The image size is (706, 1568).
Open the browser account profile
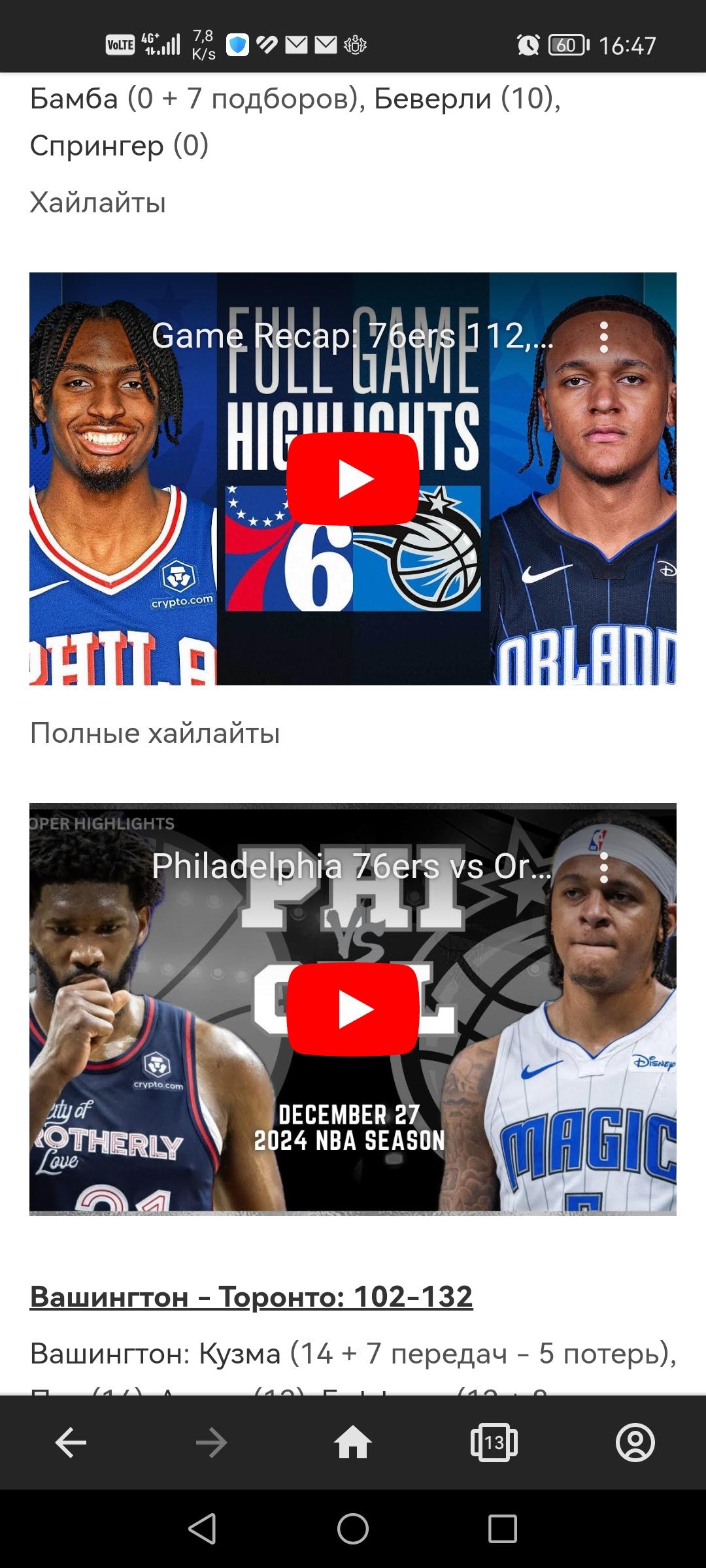(635, 1443)
